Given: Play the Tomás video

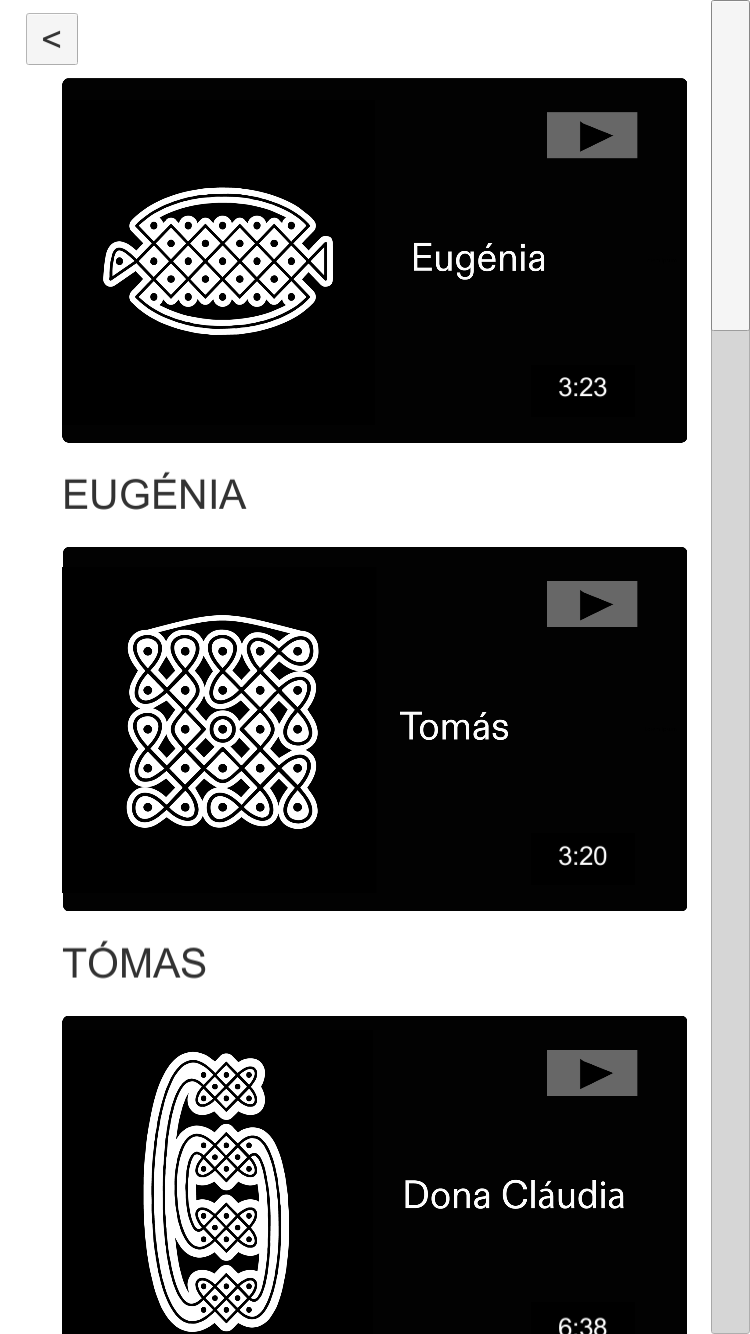Looking at the screenshot, I should click(x=592, y=604).
